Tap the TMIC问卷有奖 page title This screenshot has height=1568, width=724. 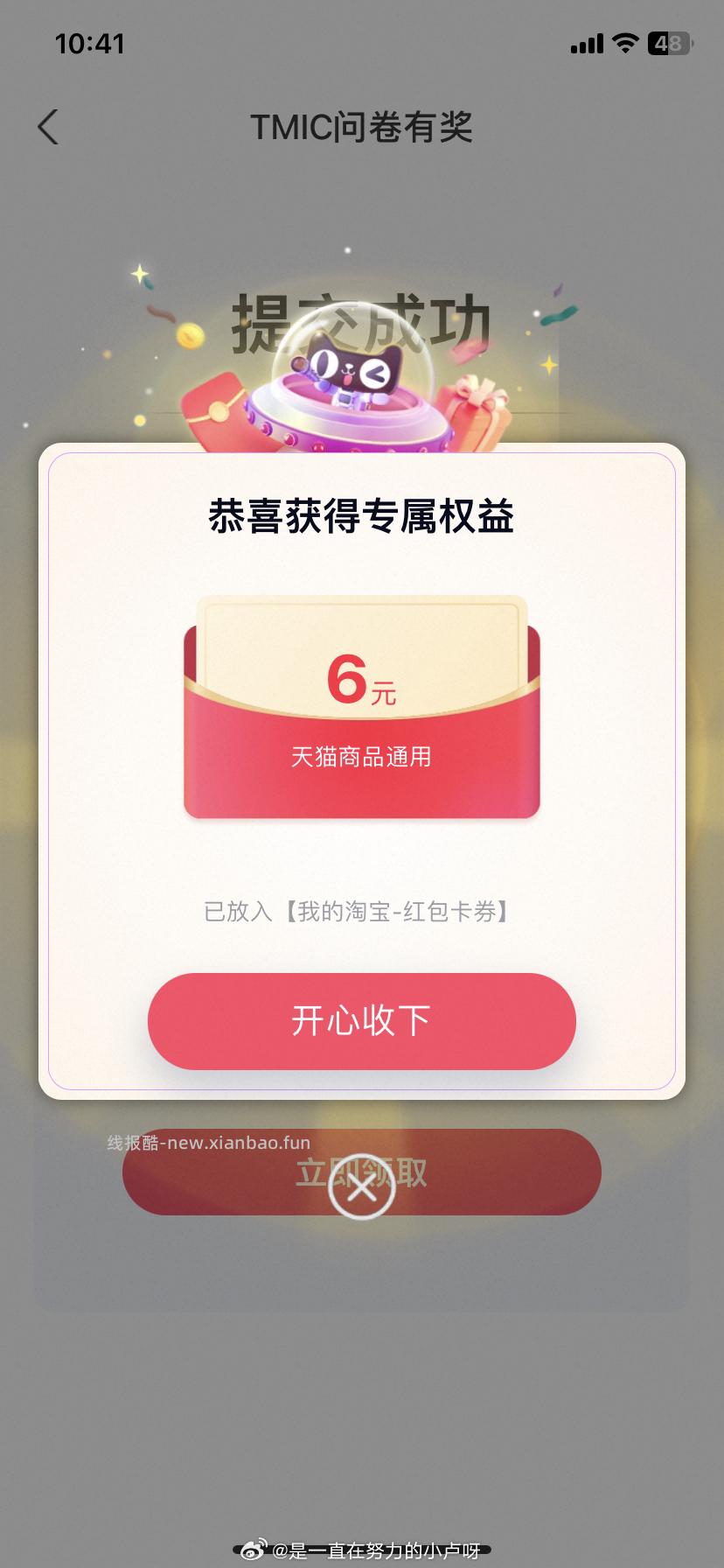361,127
